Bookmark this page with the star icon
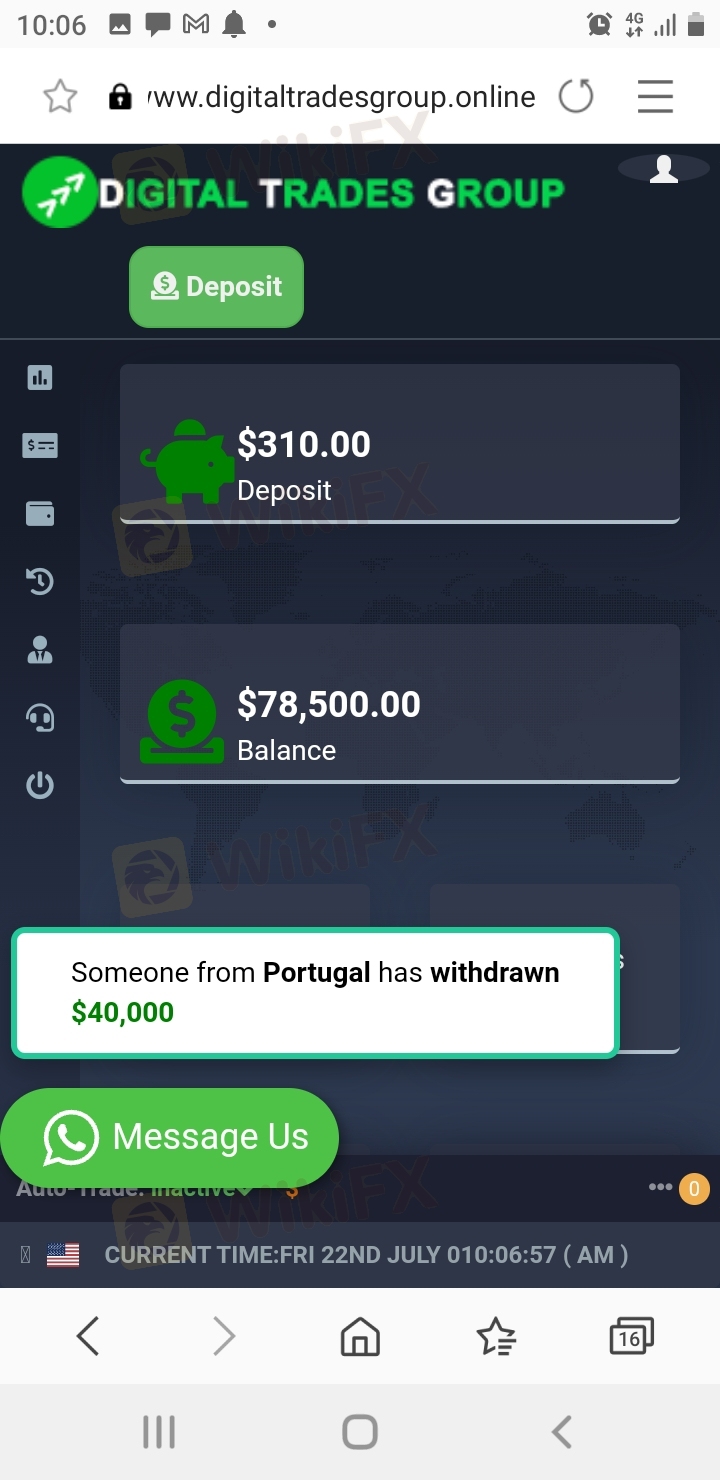Viewport: 720px width, 1480px height. pyautogui.click(x=60, y=97)
